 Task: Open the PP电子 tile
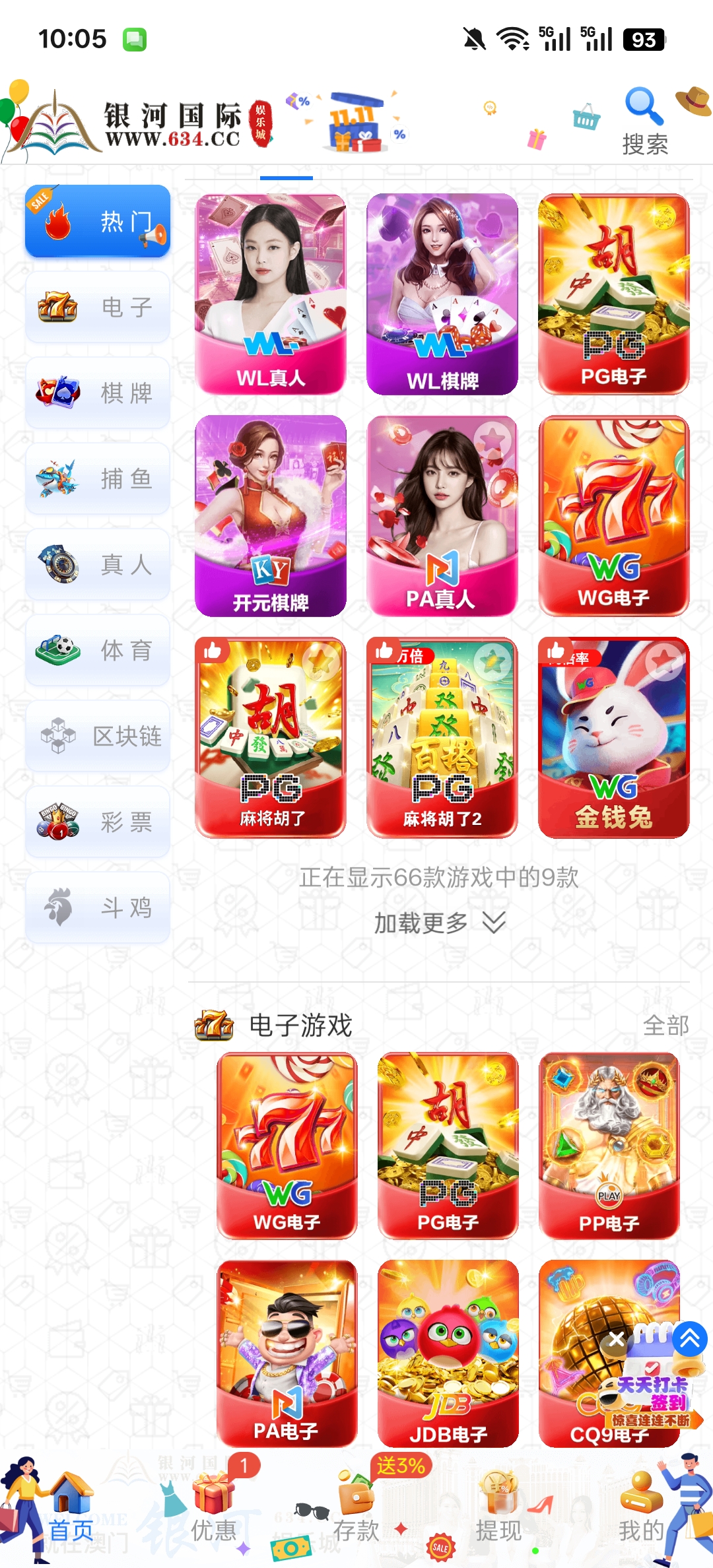[609, 1146]
